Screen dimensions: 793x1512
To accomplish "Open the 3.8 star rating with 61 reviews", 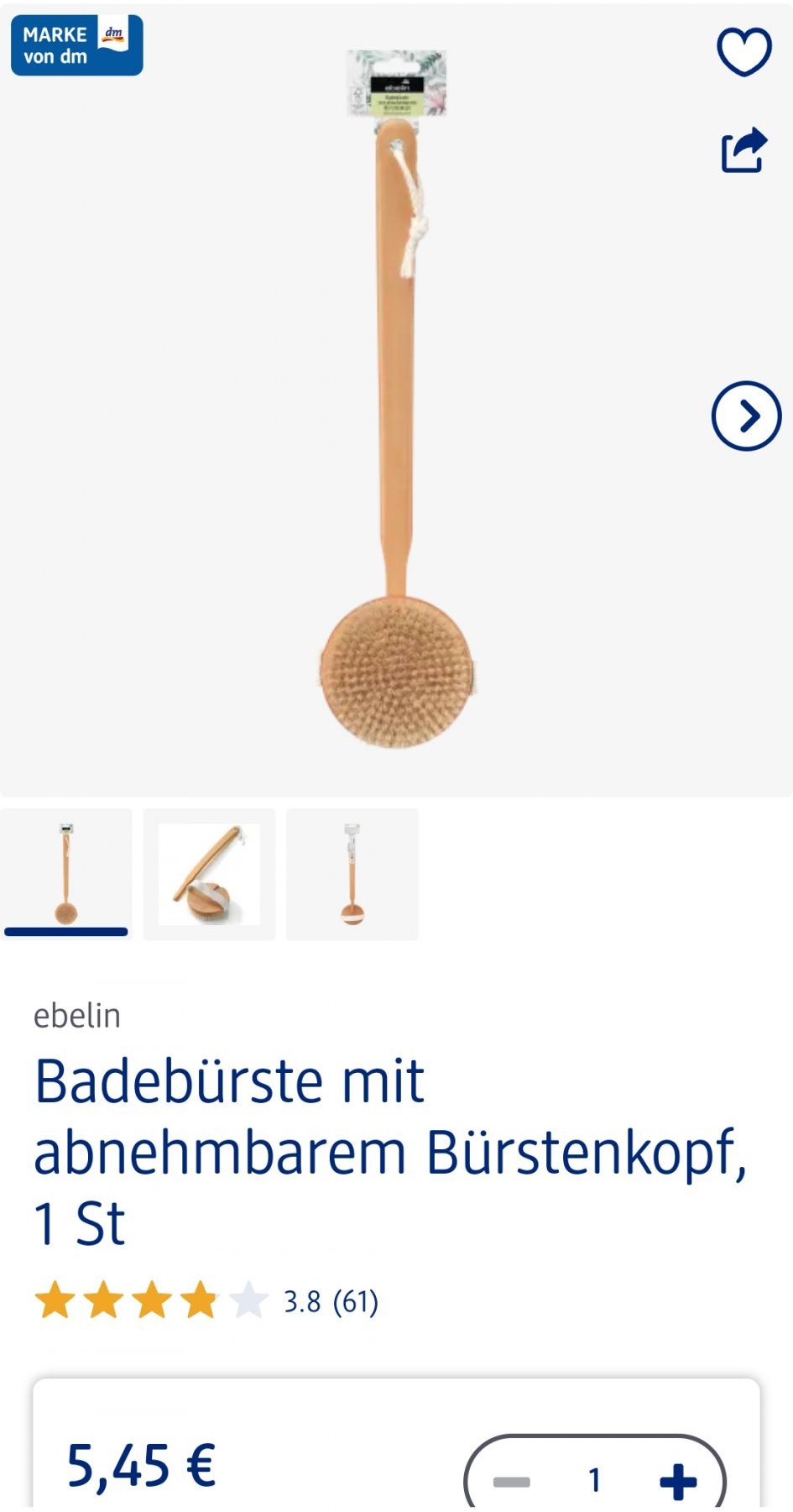I will point(206,1301).
